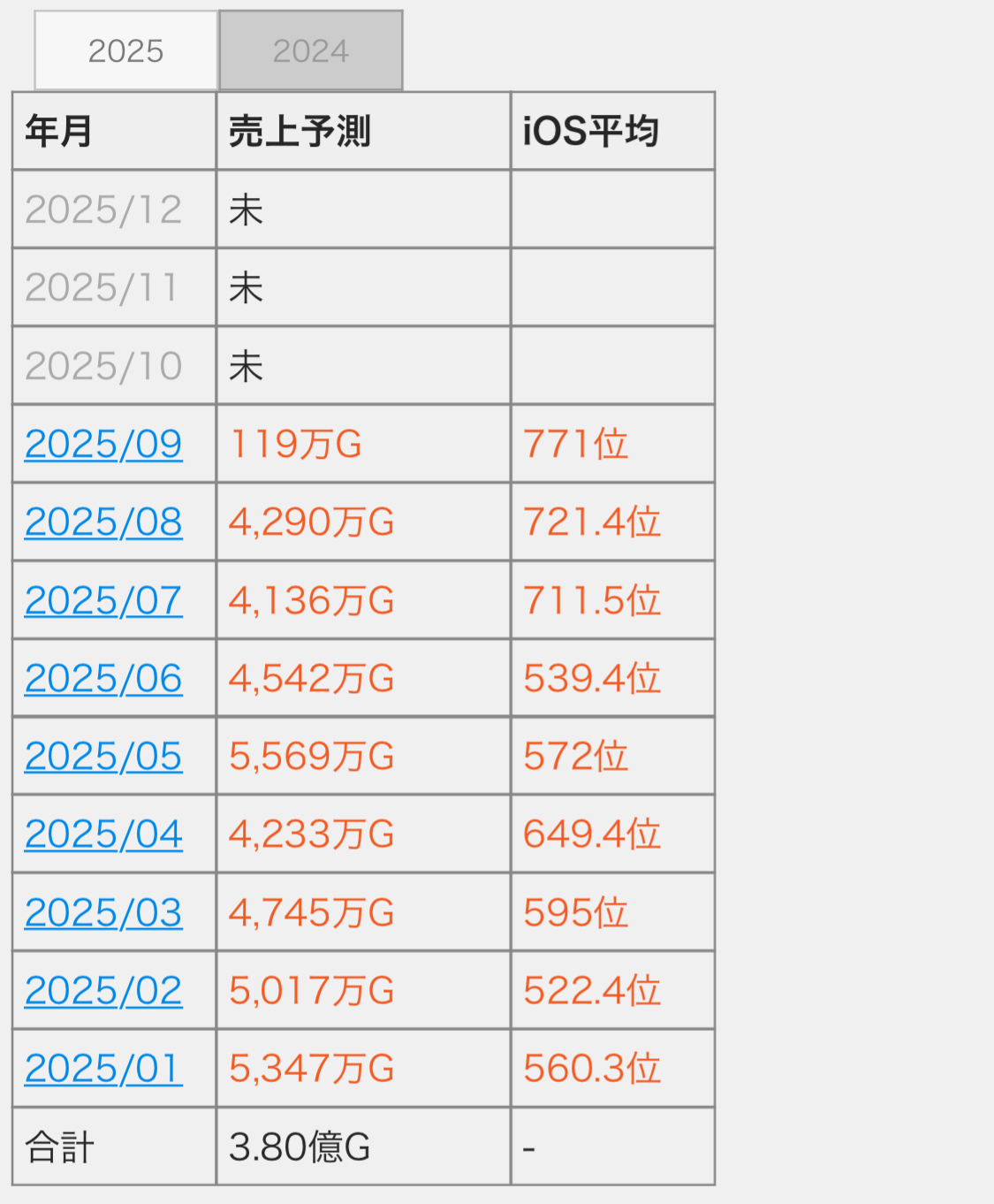View the 2025/02 report link

pos(103,990)
